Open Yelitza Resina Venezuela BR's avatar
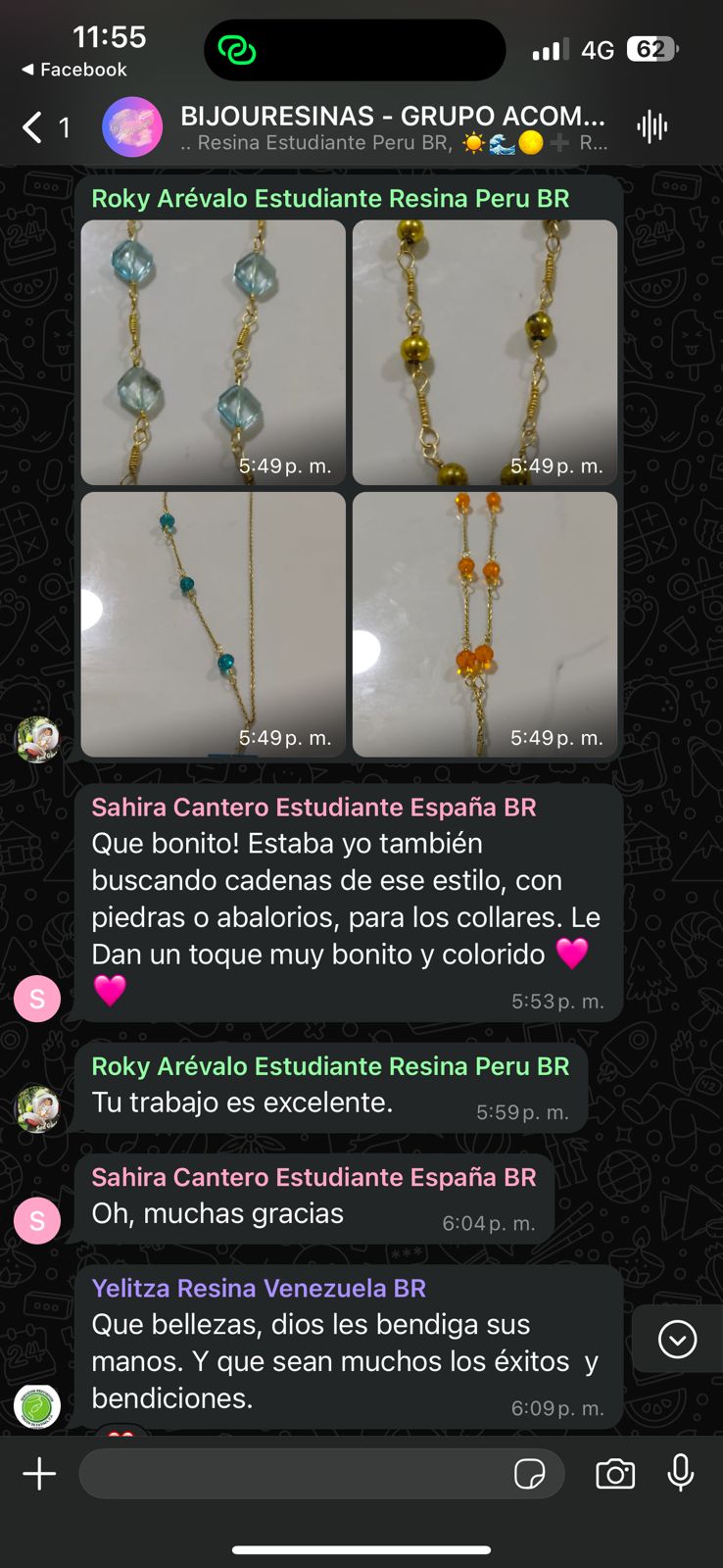723x1568 pixels. tap(37, 1406)
